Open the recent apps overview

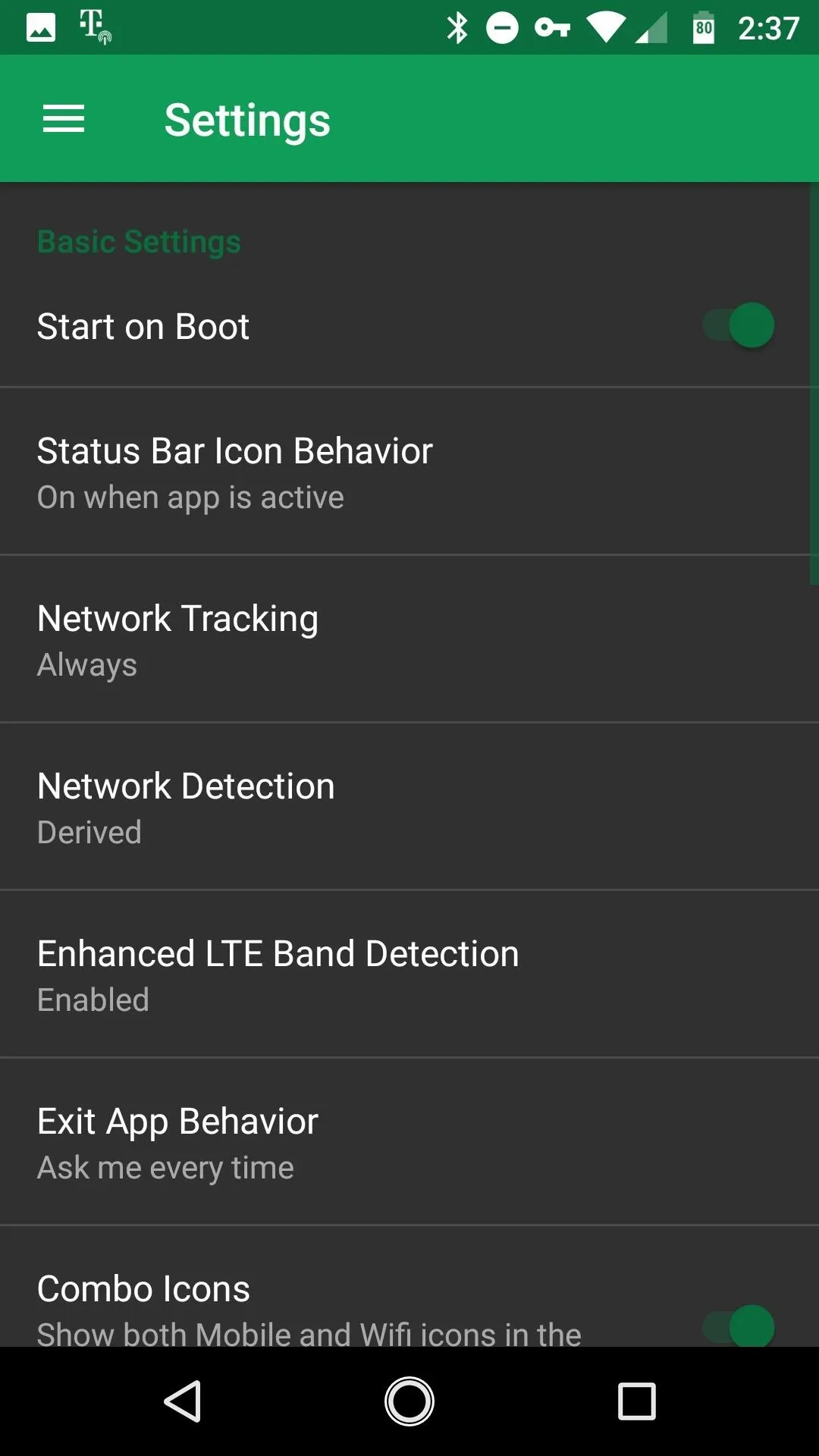(x=636, y=1401)
